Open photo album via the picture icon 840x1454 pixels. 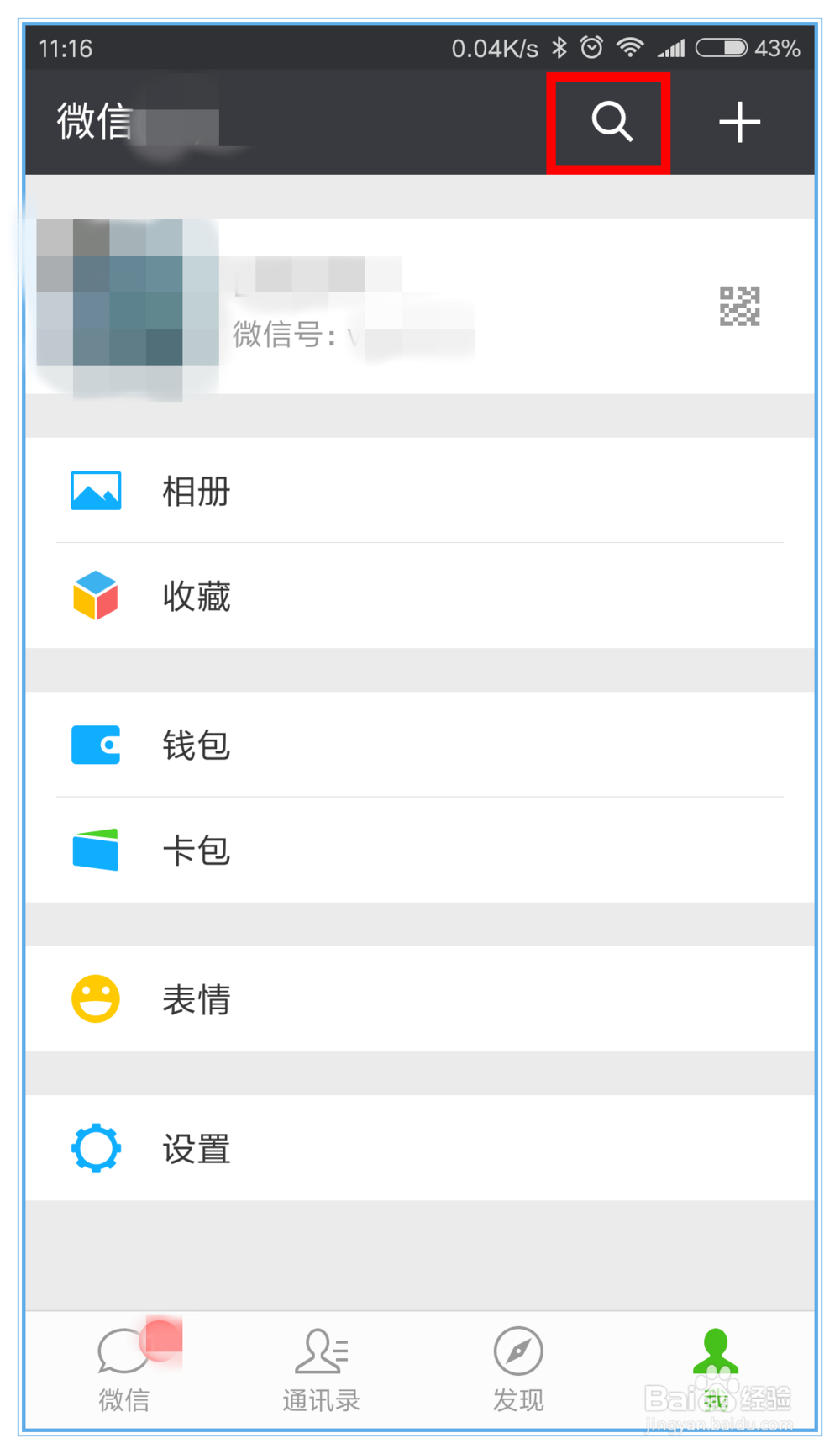(95, 491)
